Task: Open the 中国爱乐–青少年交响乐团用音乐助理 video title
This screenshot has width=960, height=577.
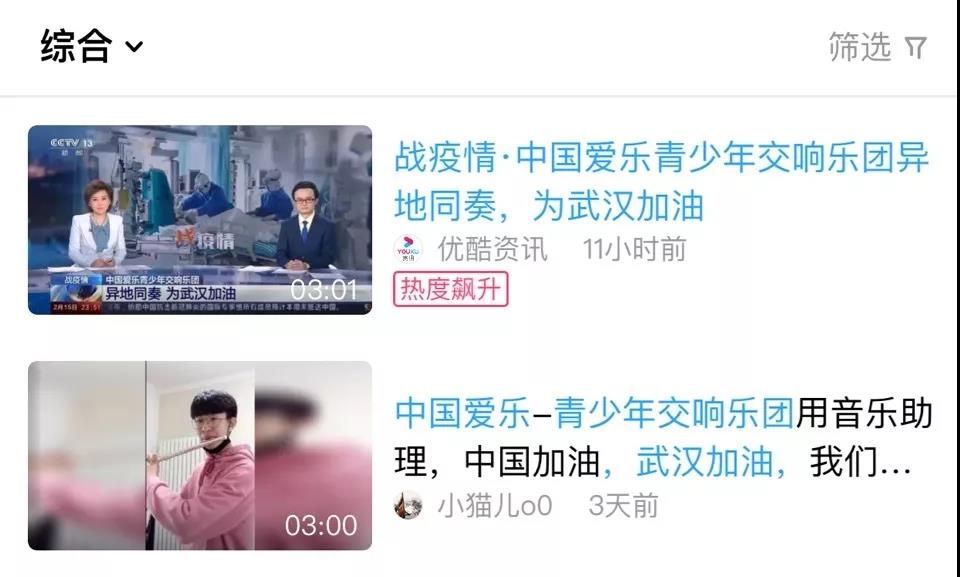Action: click(x=662, y=437)
